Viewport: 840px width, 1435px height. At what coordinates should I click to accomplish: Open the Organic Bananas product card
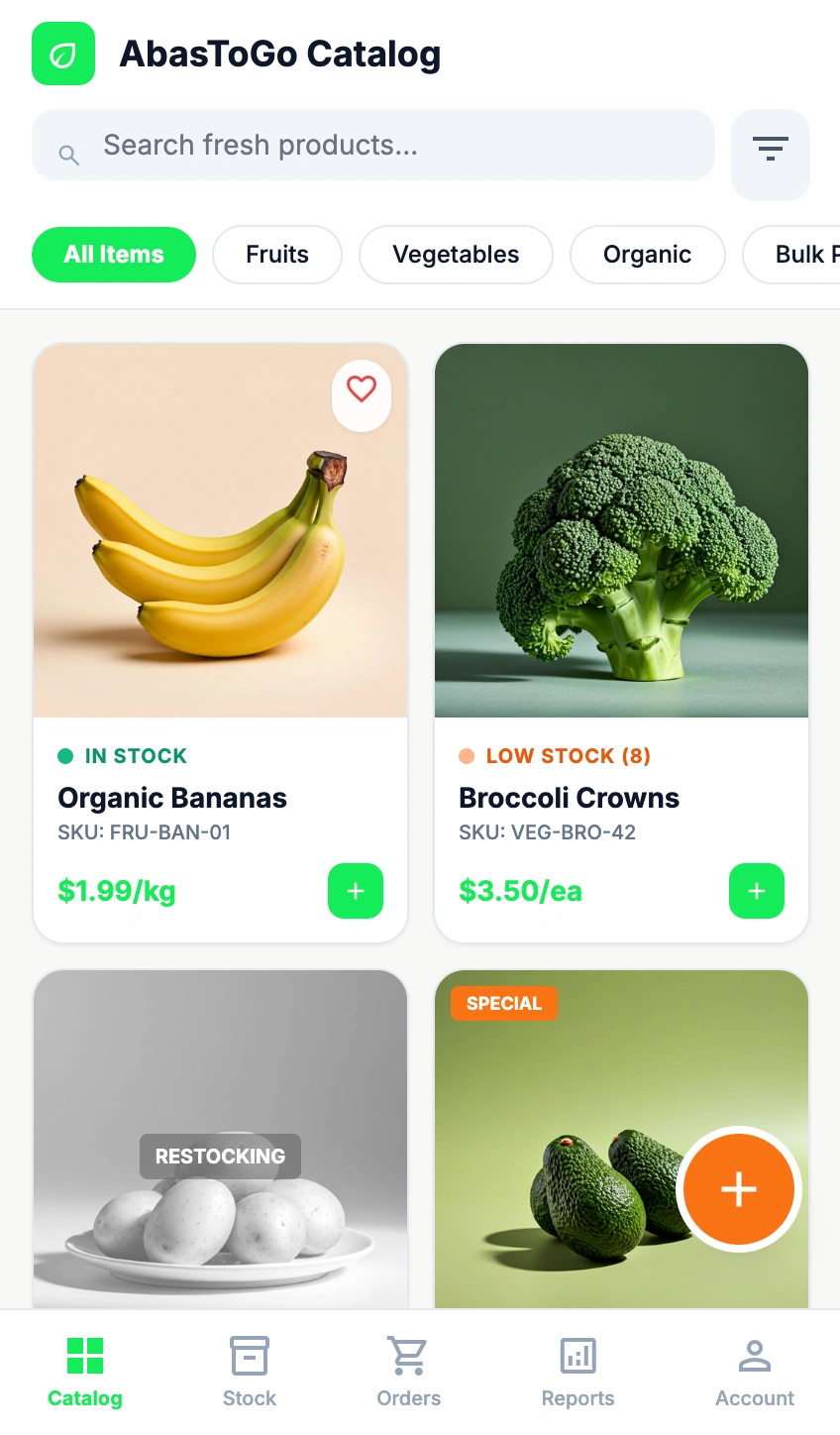pyautogui.click(x=220, y=555)
